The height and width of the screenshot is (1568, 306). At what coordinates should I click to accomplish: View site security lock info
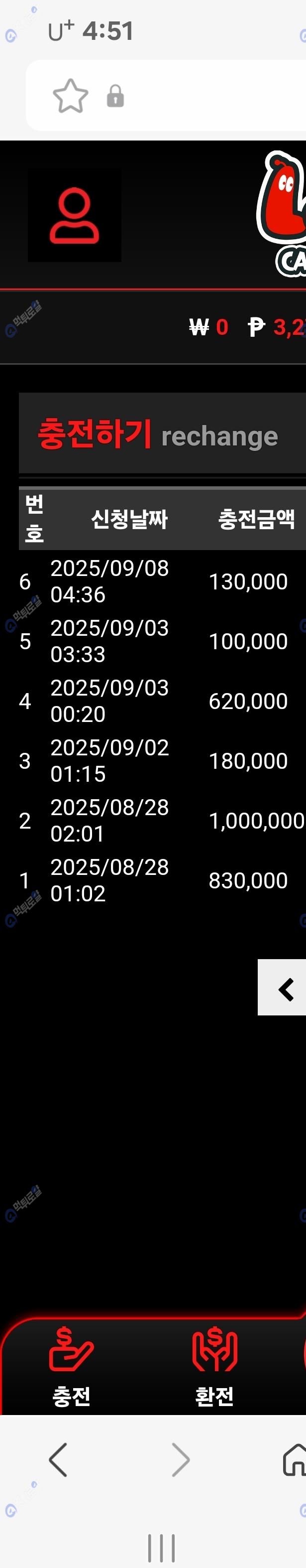pos(115,96)
